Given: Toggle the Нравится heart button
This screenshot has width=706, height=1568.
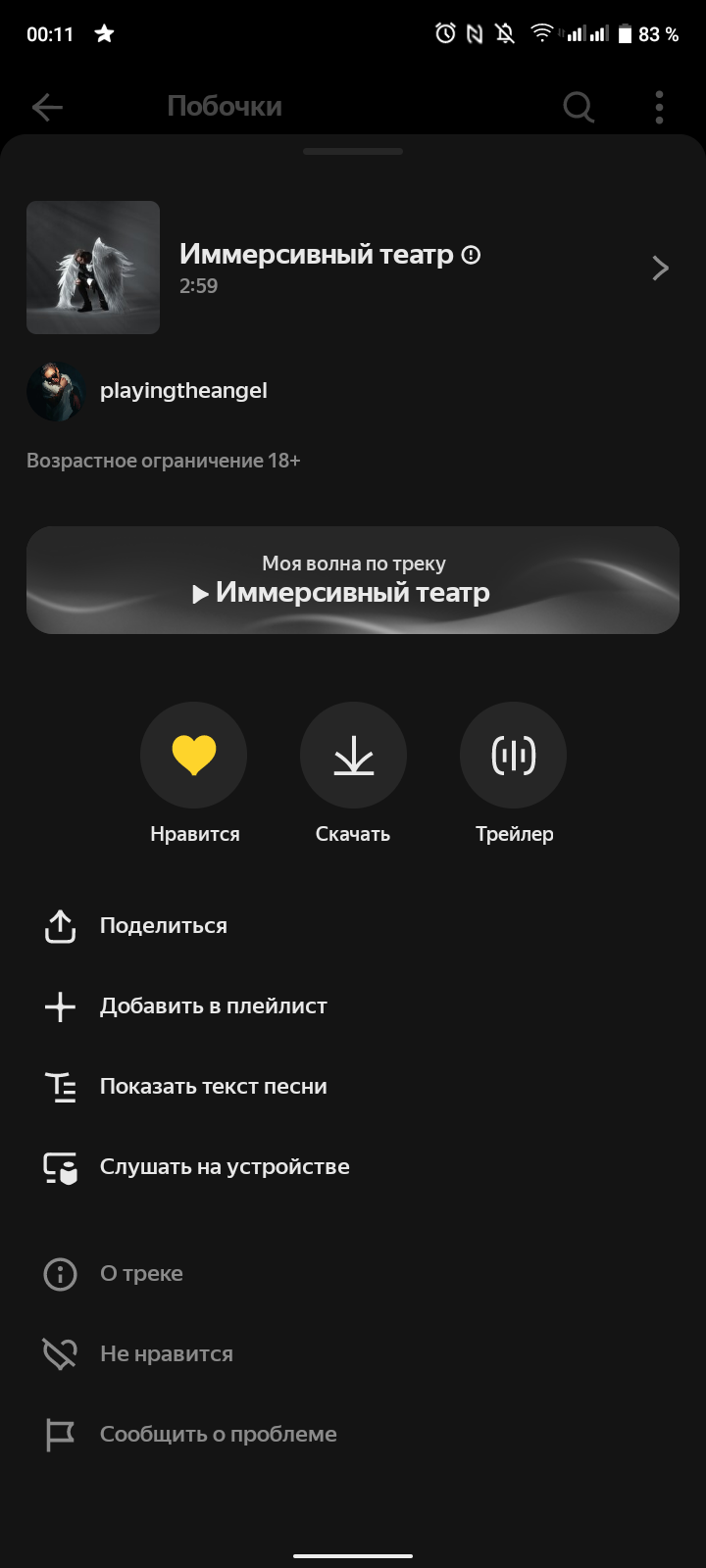Looking at the screenshot, I should pyautogui.click(x=194, y=755).
